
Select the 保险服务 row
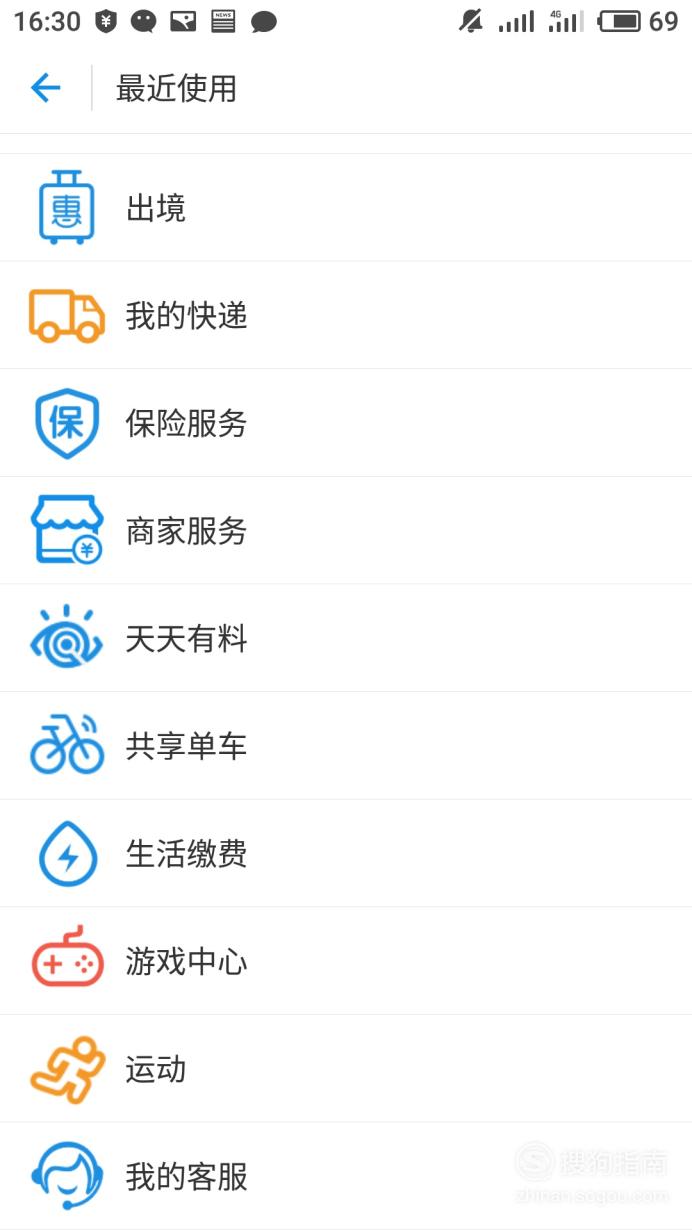(346, 423)
